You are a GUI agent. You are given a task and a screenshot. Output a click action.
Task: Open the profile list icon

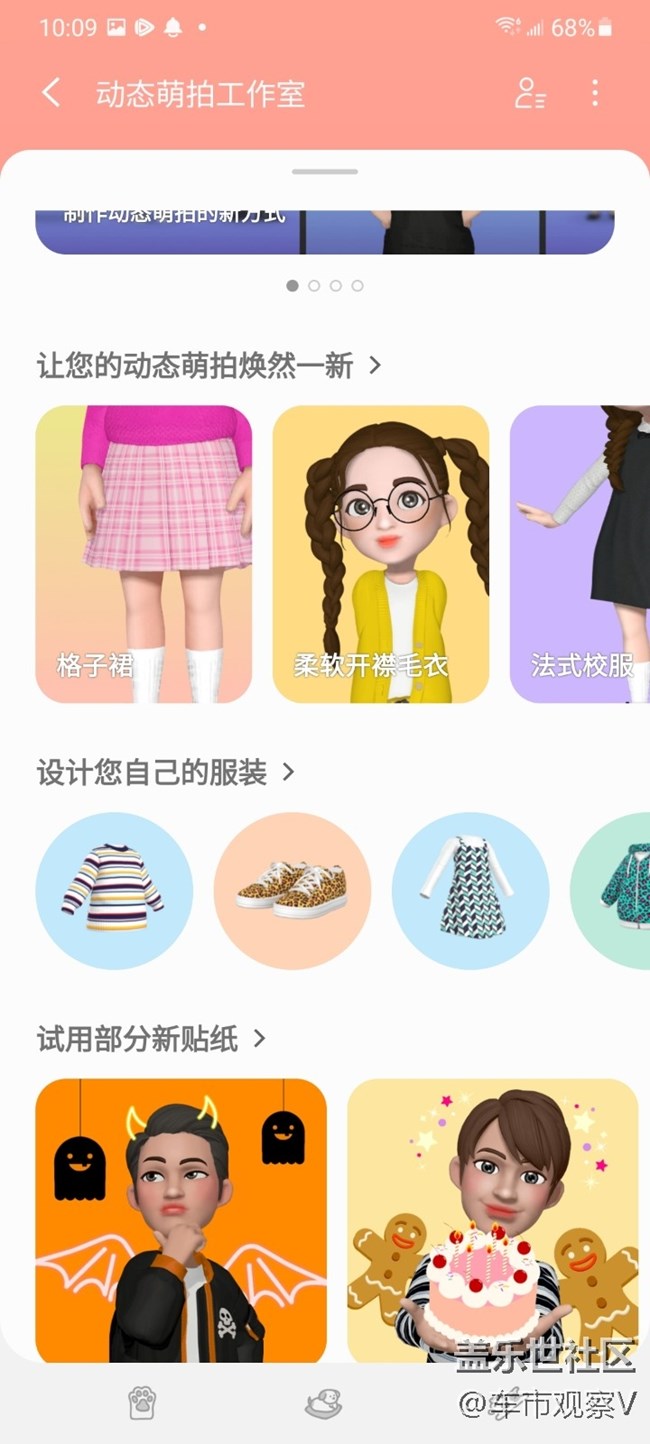530,94
